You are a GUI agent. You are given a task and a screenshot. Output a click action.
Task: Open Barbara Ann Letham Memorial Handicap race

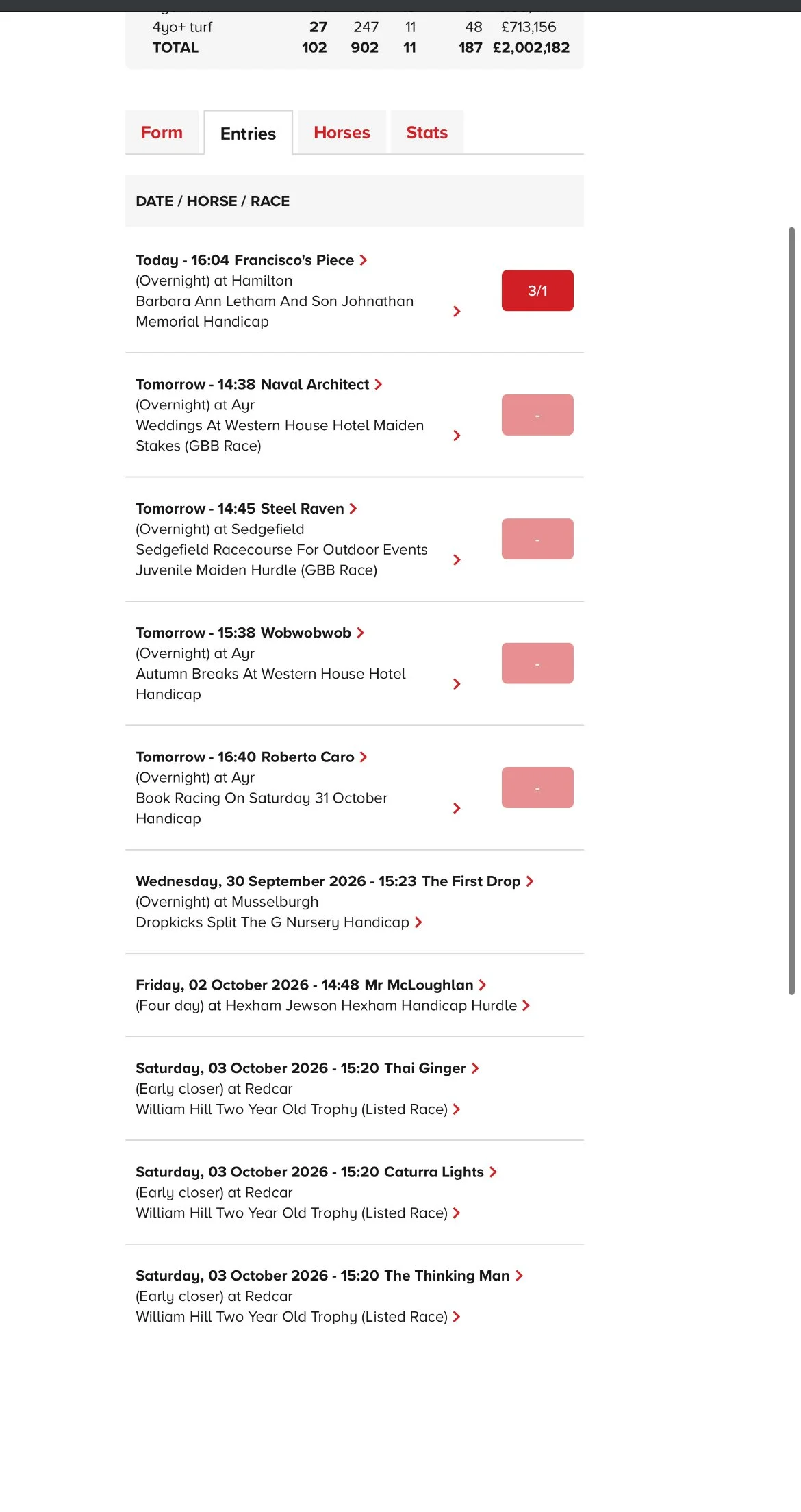(x=298, y=312)
